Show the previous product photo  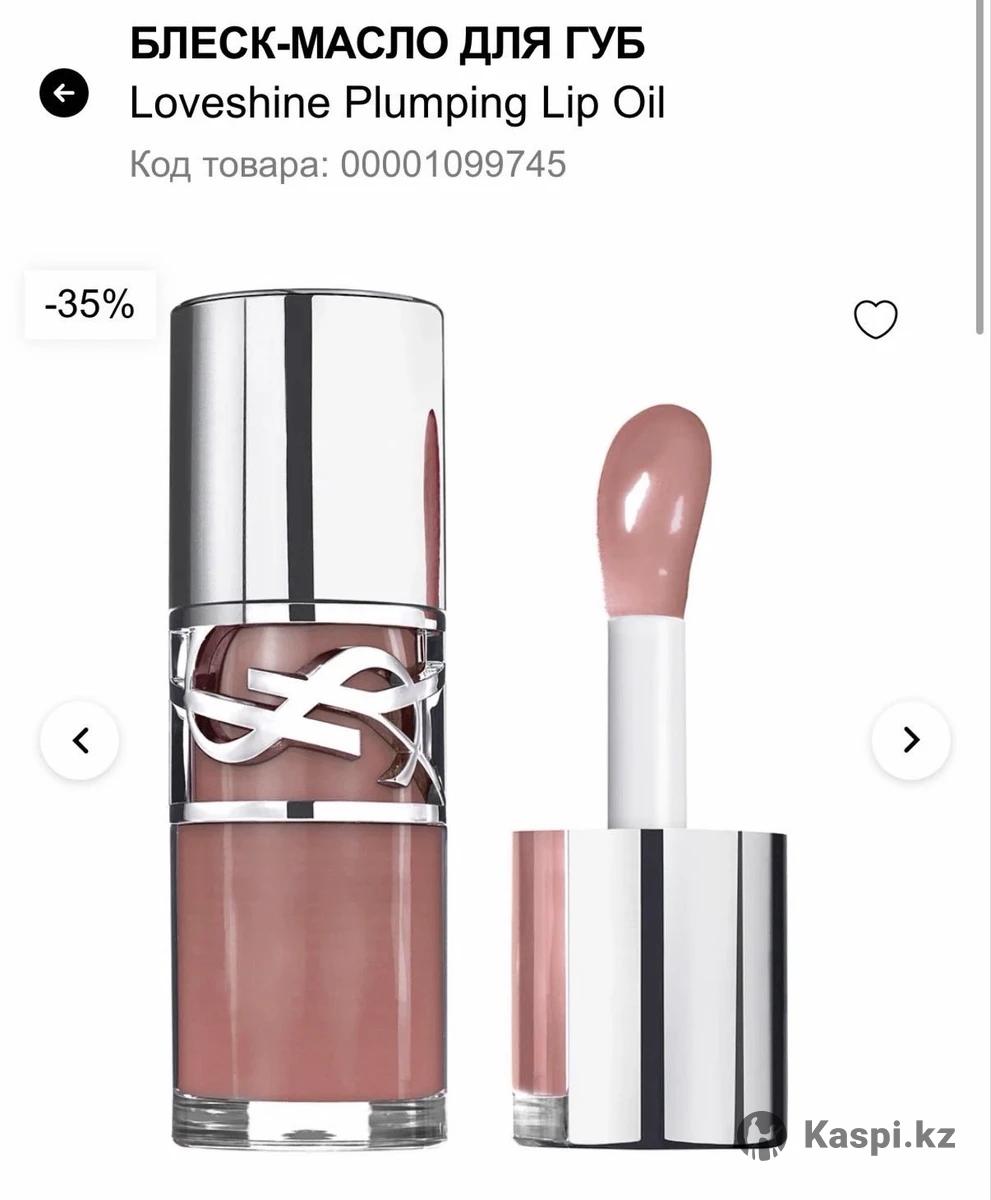click(80, 741)
